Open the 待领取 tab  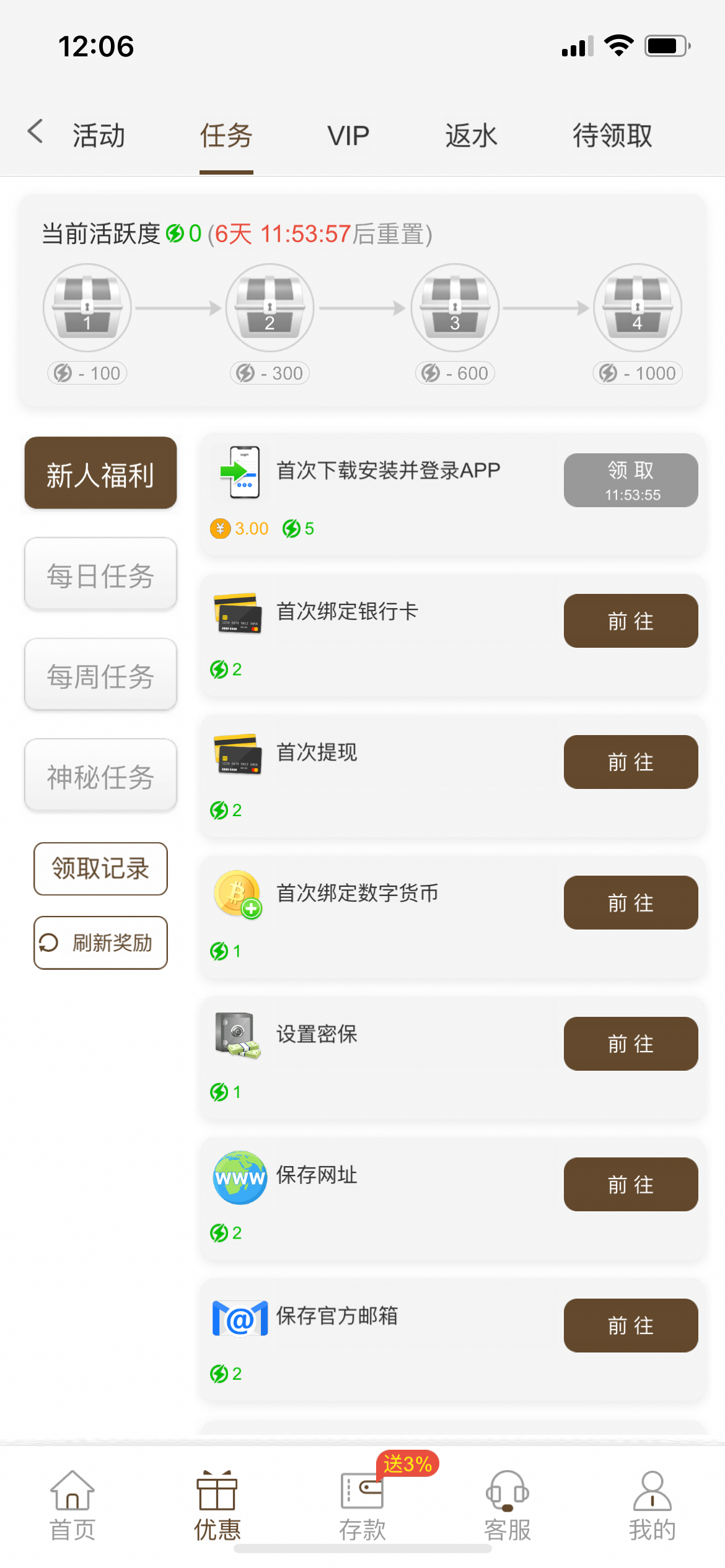[x=612, y=136]
